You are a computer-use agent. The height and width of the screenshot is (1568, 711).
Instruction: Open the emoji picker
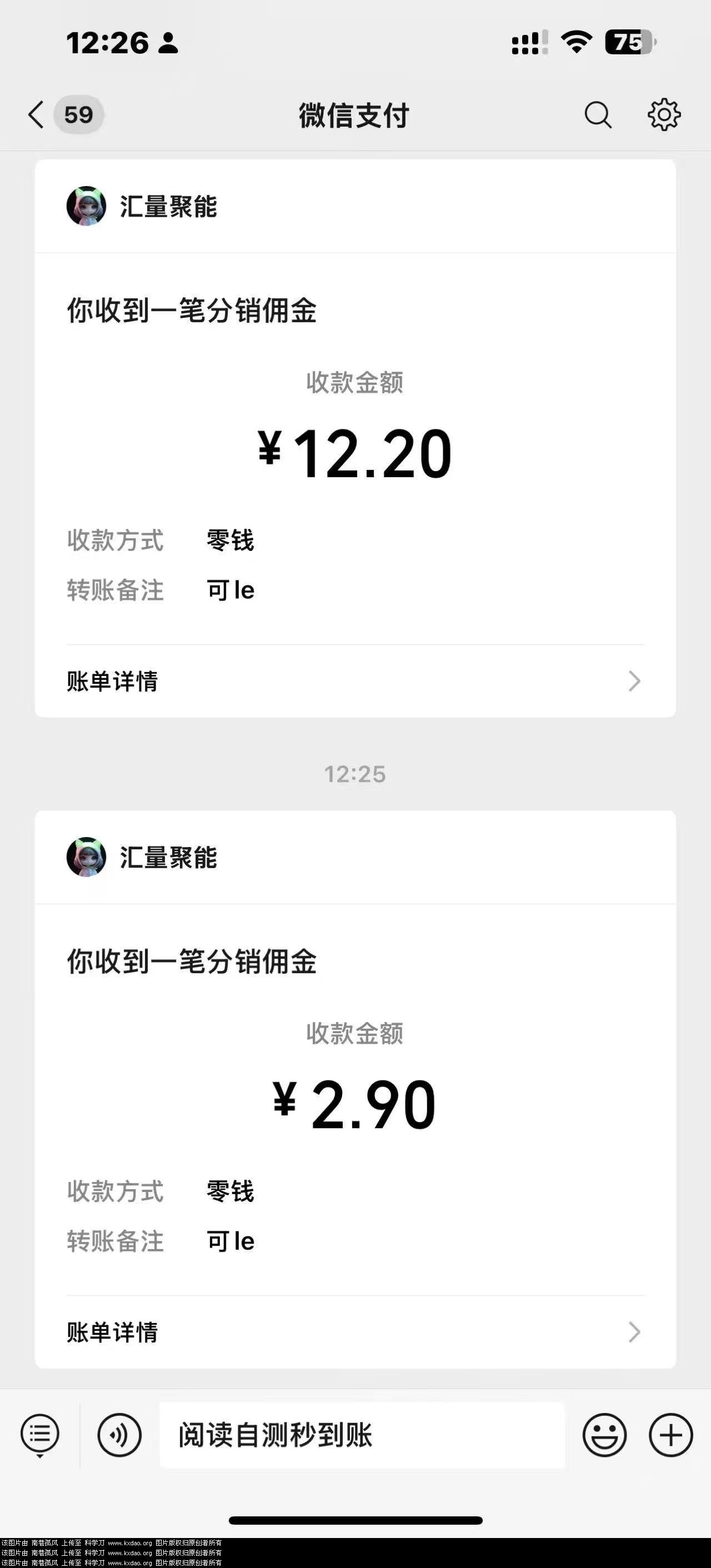[604, 1435]
